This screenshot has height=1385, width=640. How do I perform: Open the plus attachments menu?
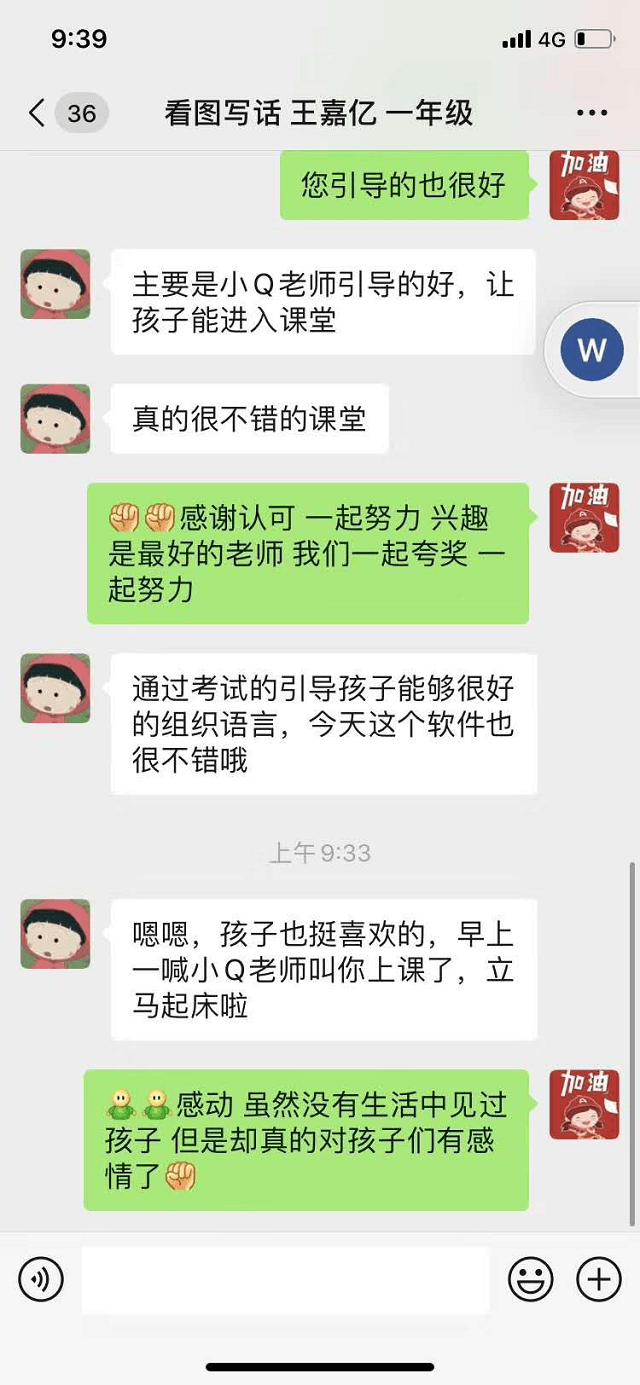click(599, 1279)
